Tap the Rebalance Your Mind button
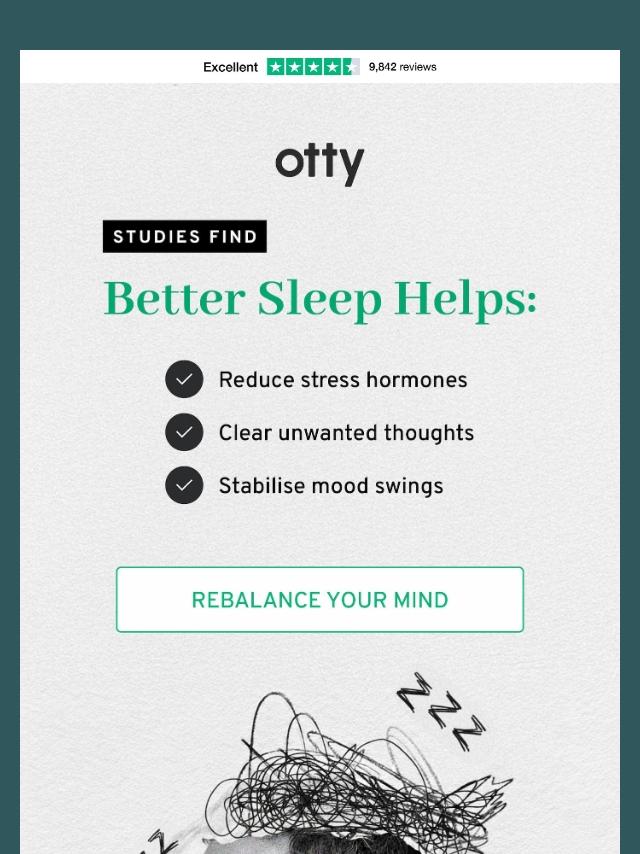The width and height of the screenshot is (640, 854). point(320,600)
